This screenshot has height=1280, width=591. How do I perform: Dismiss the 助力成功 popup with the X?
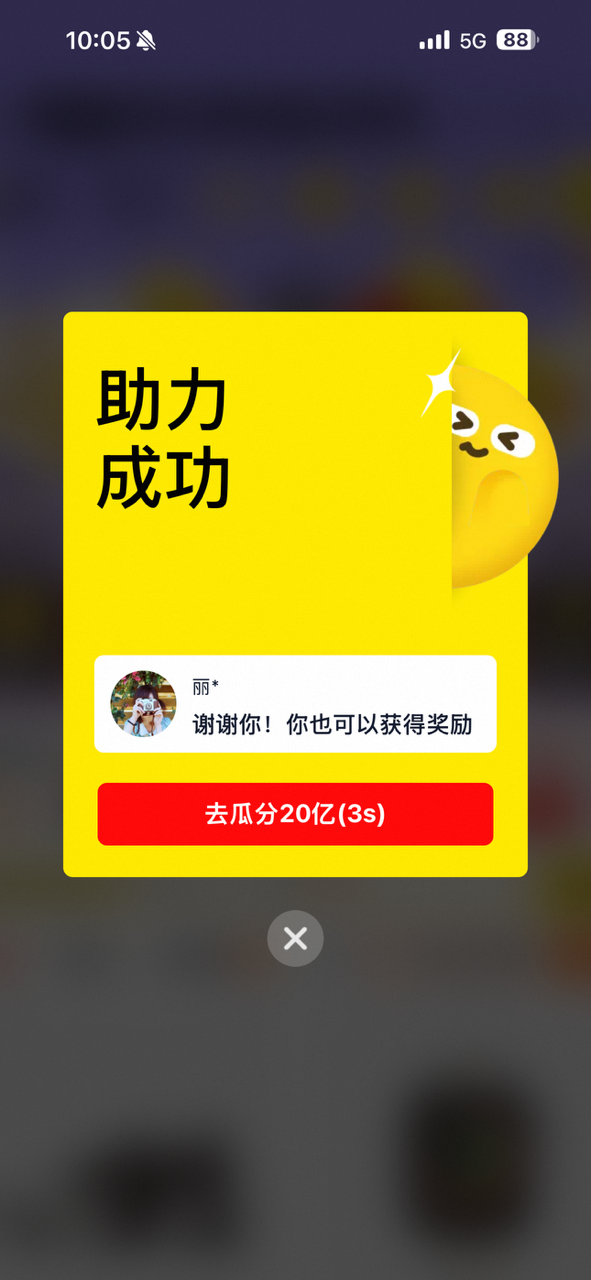[295, 938]
